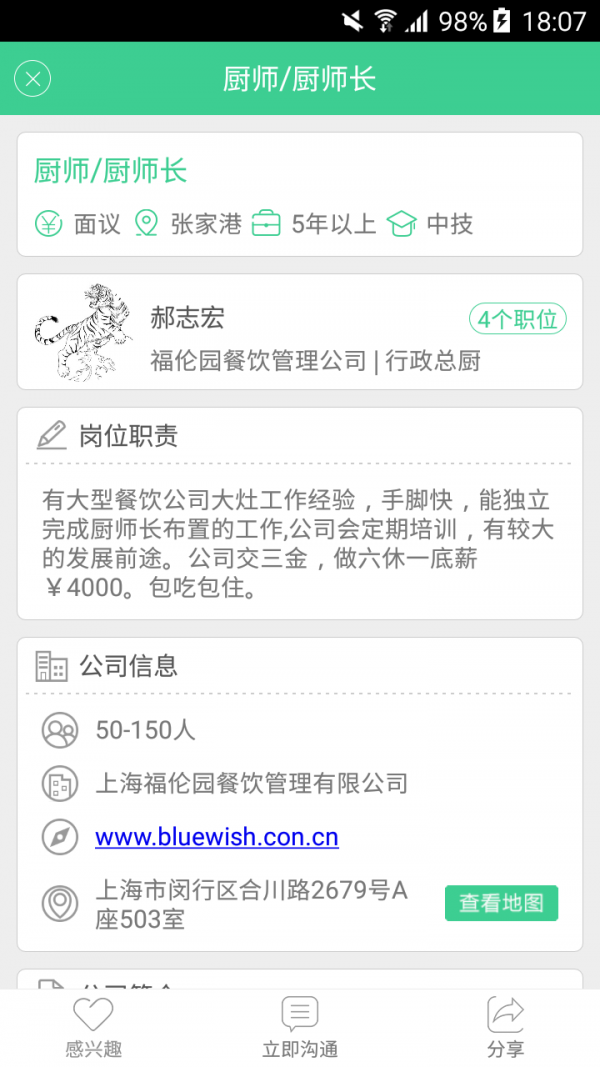Share this job with 分享
600x1067 pixels.
tap(505, 1027)
